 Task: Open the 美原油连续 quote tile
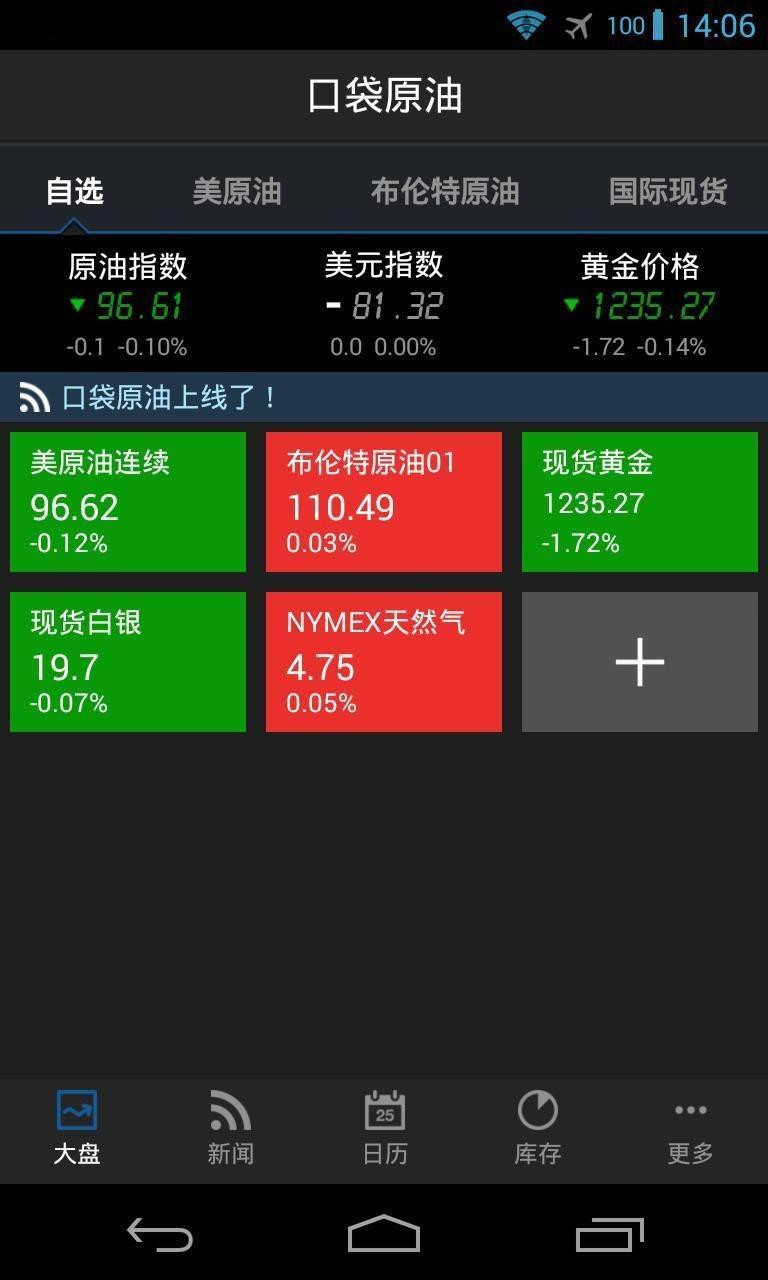click(x=128, y=502)
